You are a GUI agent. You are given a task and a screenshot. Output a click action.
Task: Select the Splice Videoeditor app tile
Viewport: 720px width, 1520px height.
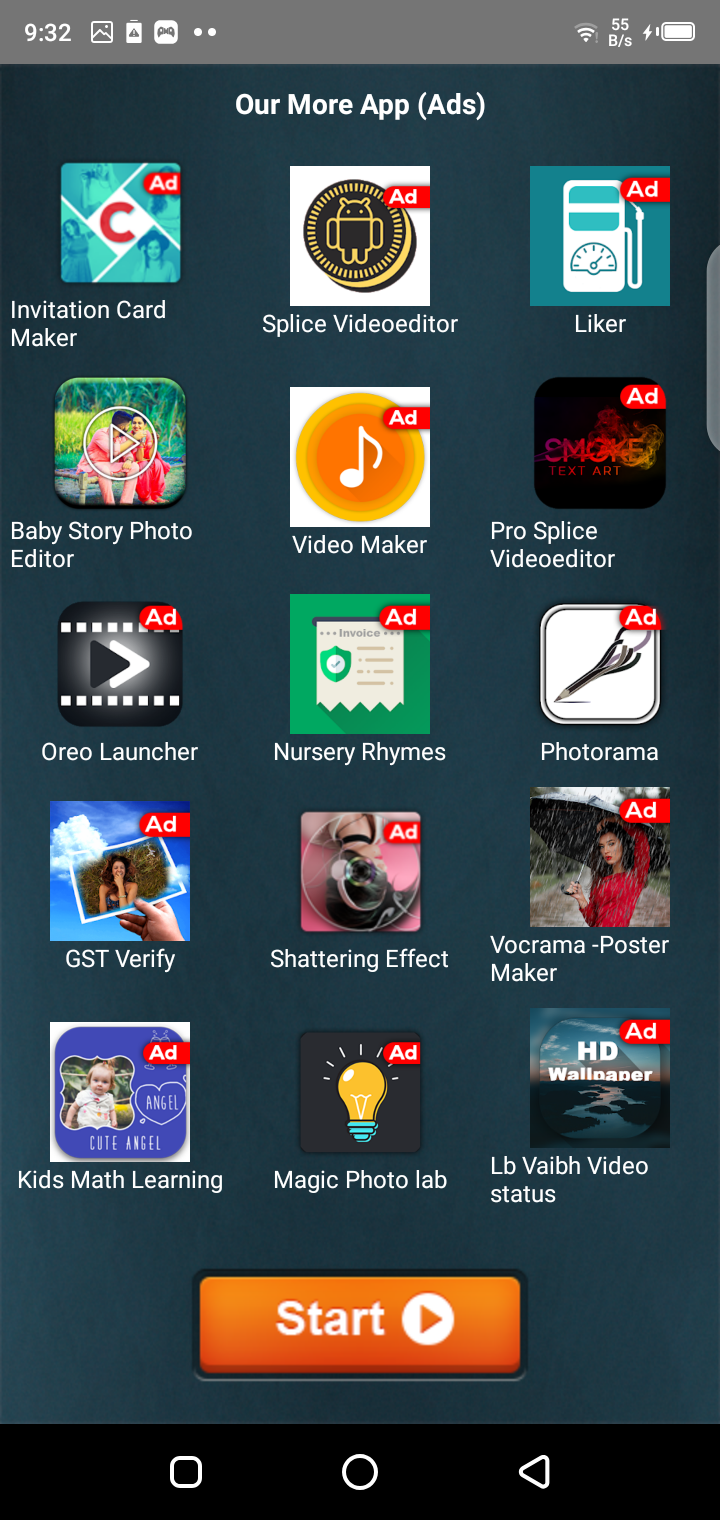pyautogui.click(x=360, y=236)
